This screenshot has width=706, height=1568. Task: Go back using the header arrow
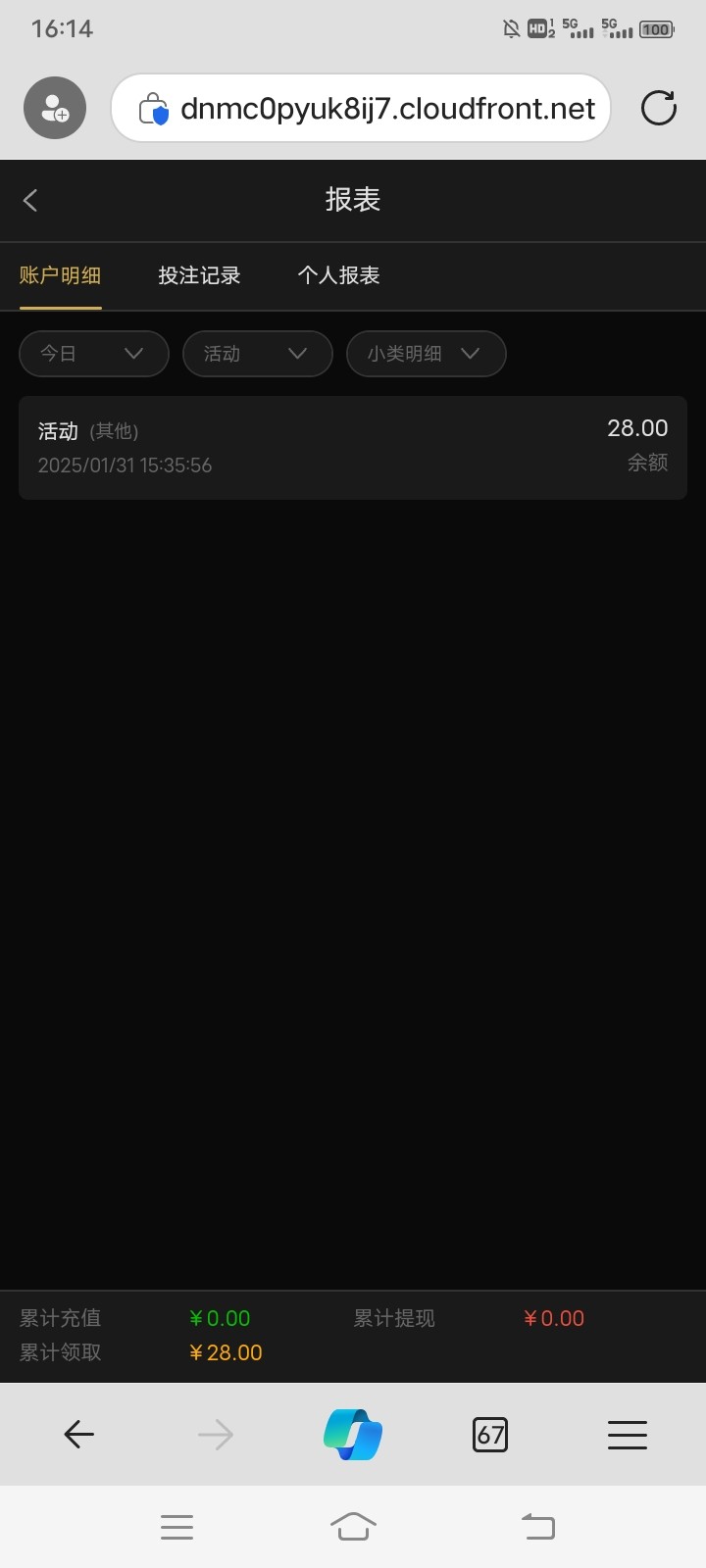(30, 201)
